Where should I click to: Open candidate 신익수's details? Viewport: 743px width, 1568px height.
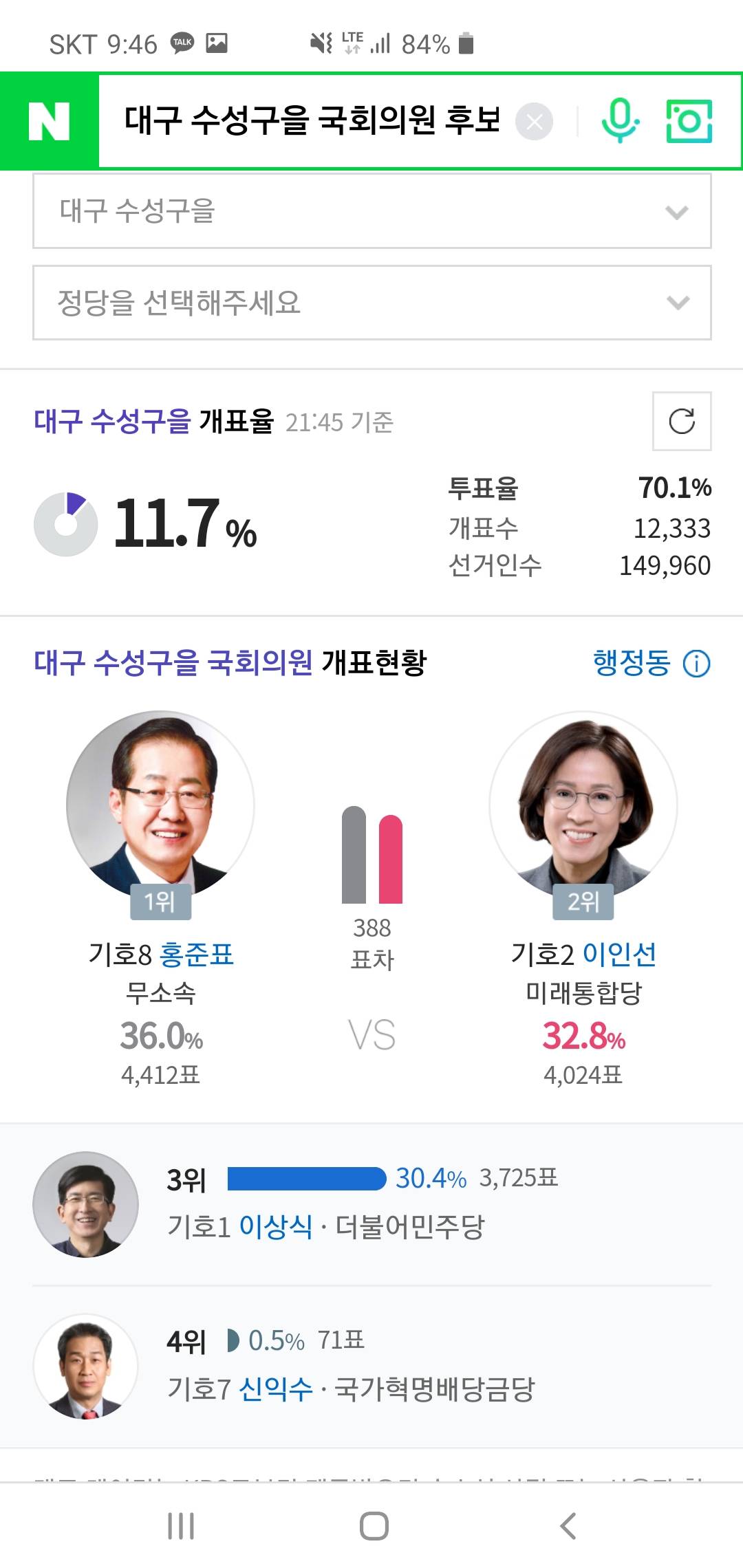275,1389
